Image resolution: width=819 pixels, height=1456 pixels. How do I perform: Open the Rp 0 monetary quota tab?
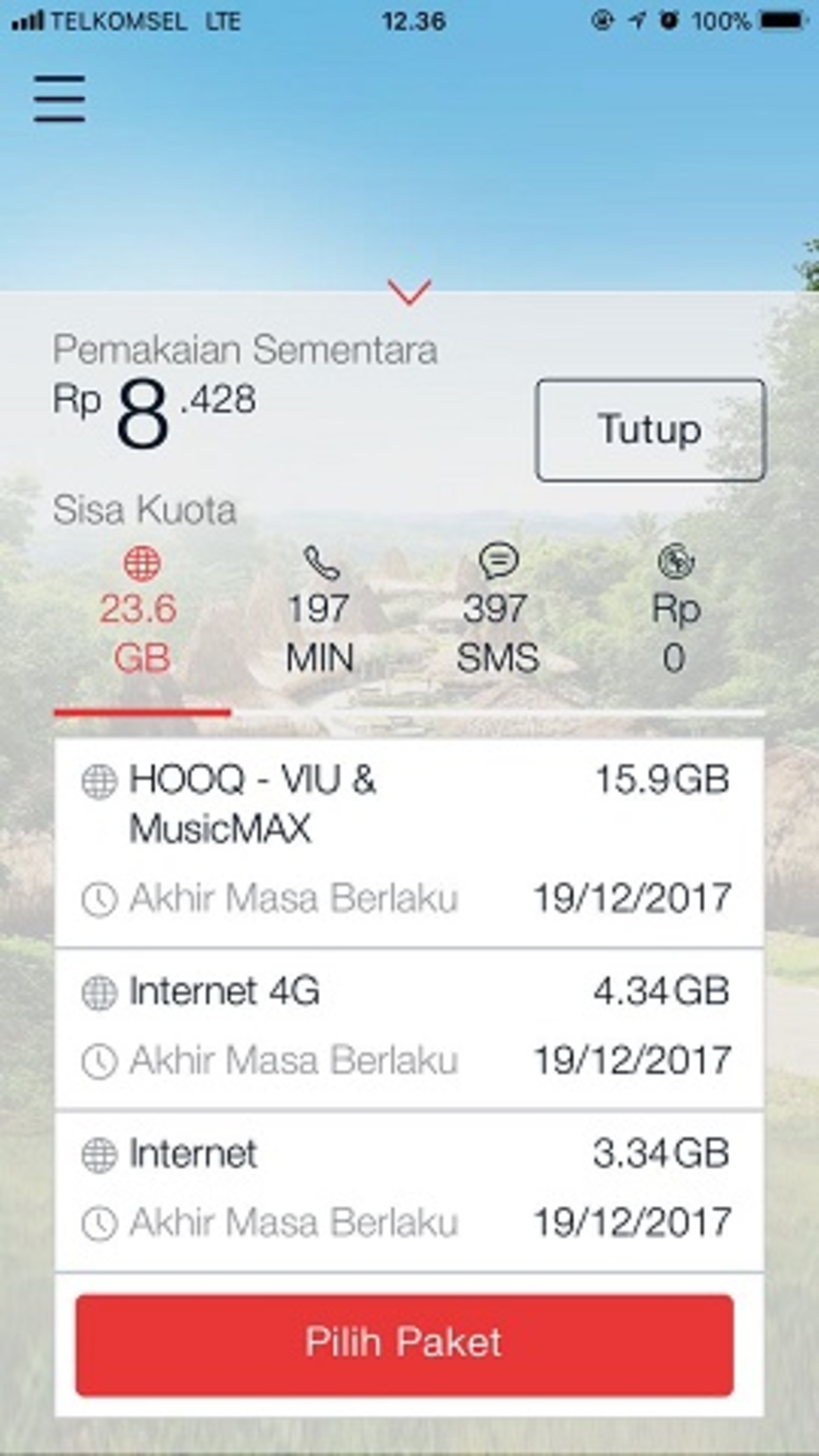click(675, 612)
